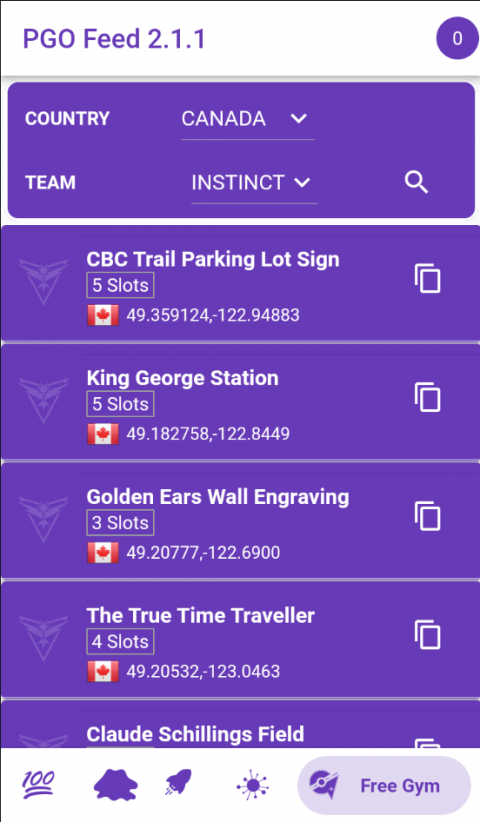
Task: Copy coordinates for The True Time Traveller
Action: pyautogui.click(x=428, y=635)
